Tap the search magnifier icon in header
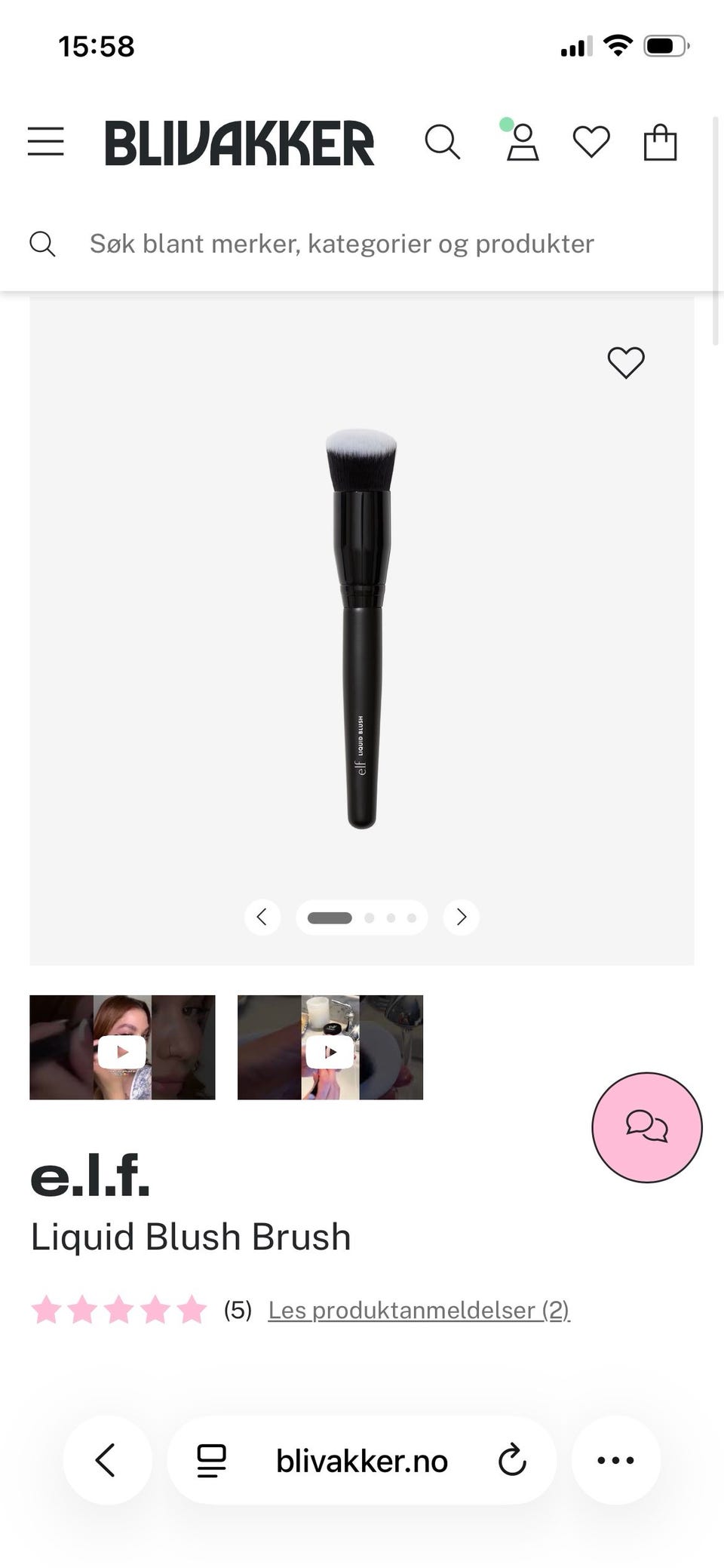Screen dimensions: 724x1568 tap(442, 142)
